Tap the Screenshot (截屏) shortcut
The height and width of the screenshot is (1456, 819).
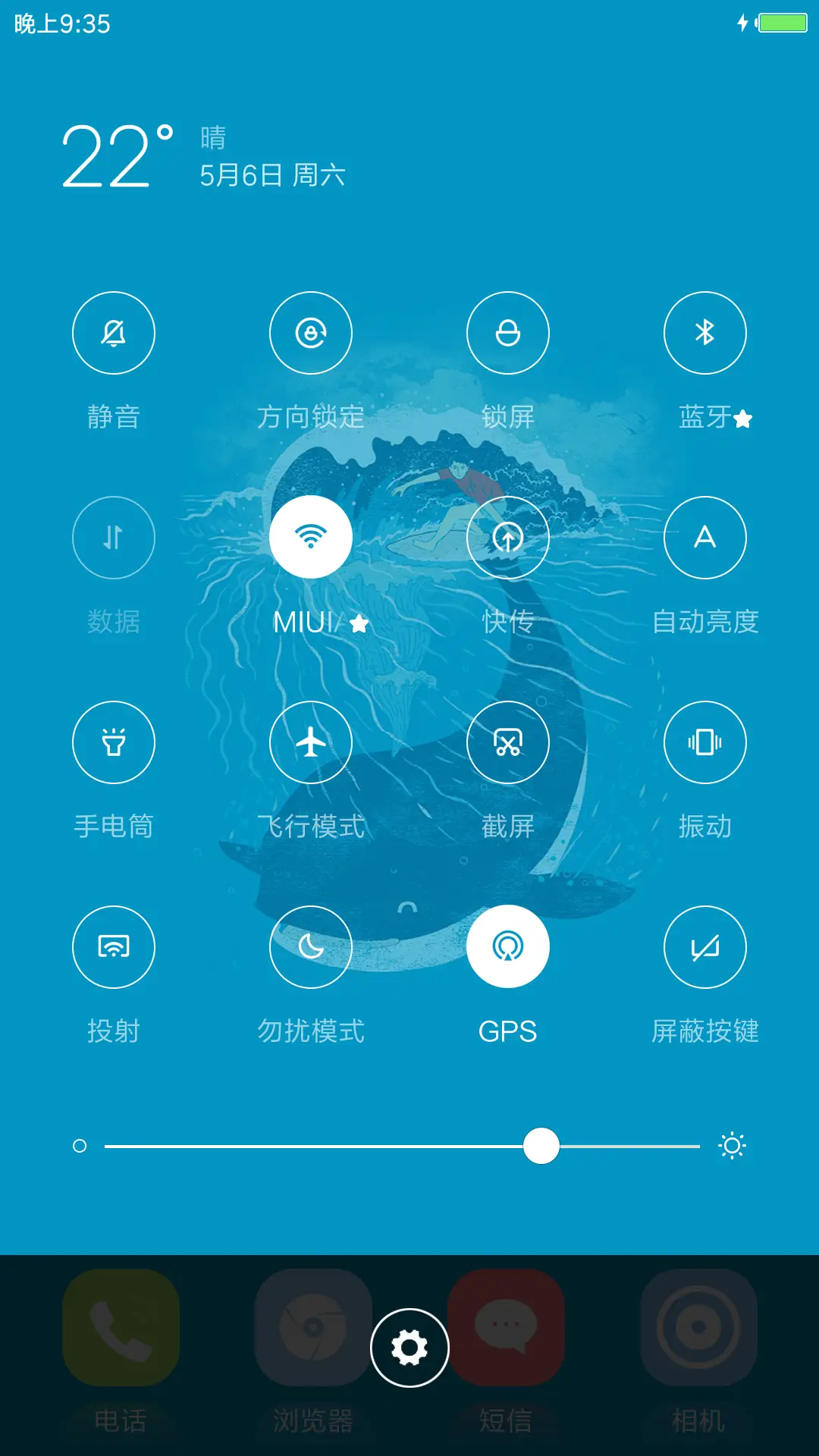coord(508,742)
